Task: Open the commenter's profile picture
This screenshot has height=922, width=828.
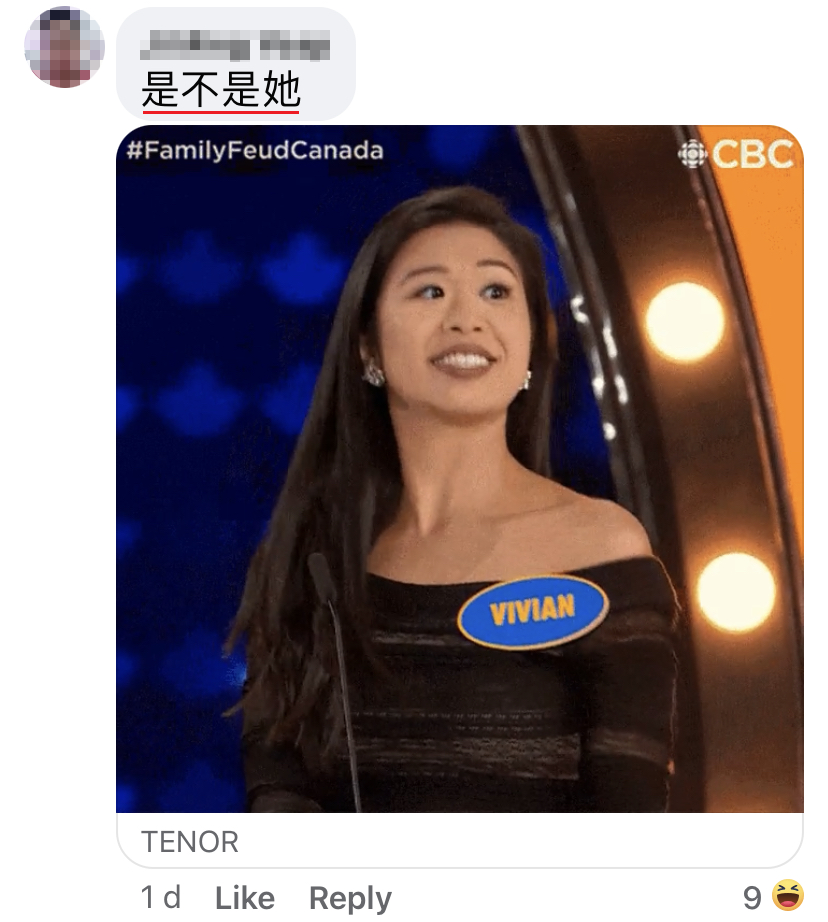Action: tap(64, 47)
